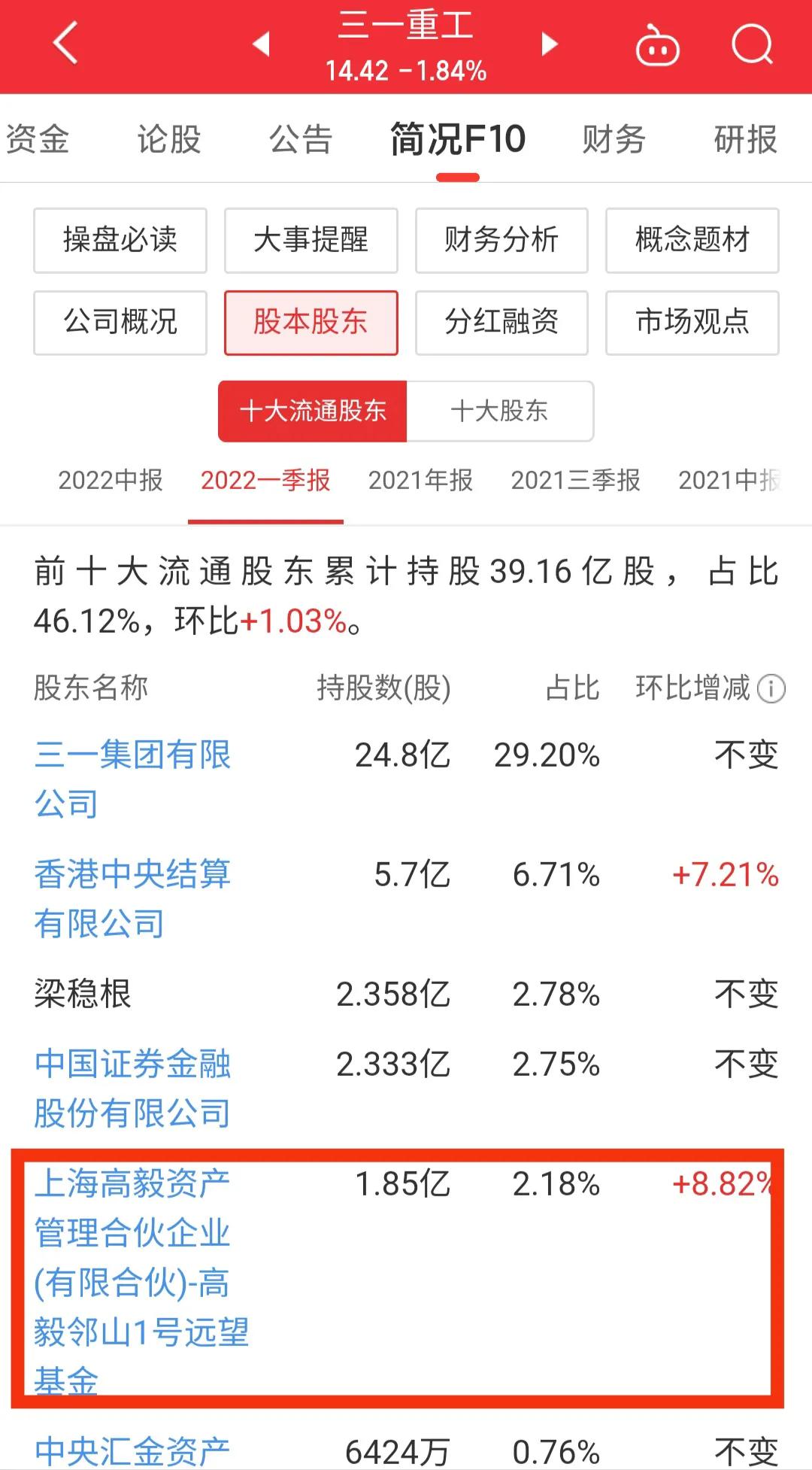Screen dimensions: 812x1470
Task: Tap the info icon next to 环比增减
Action: point(770,689)
